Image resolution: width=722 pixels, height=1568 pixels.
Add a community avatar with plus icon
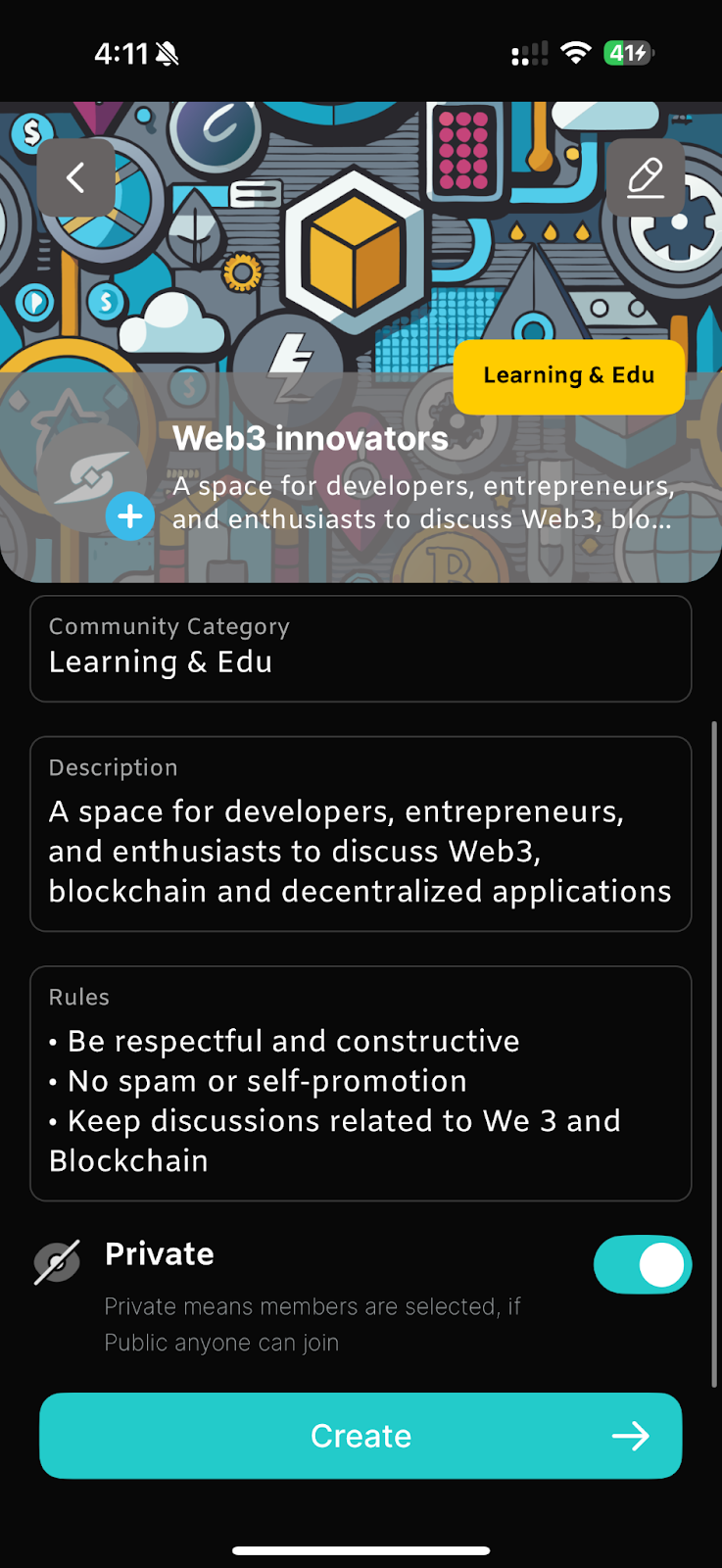[129, 516]
